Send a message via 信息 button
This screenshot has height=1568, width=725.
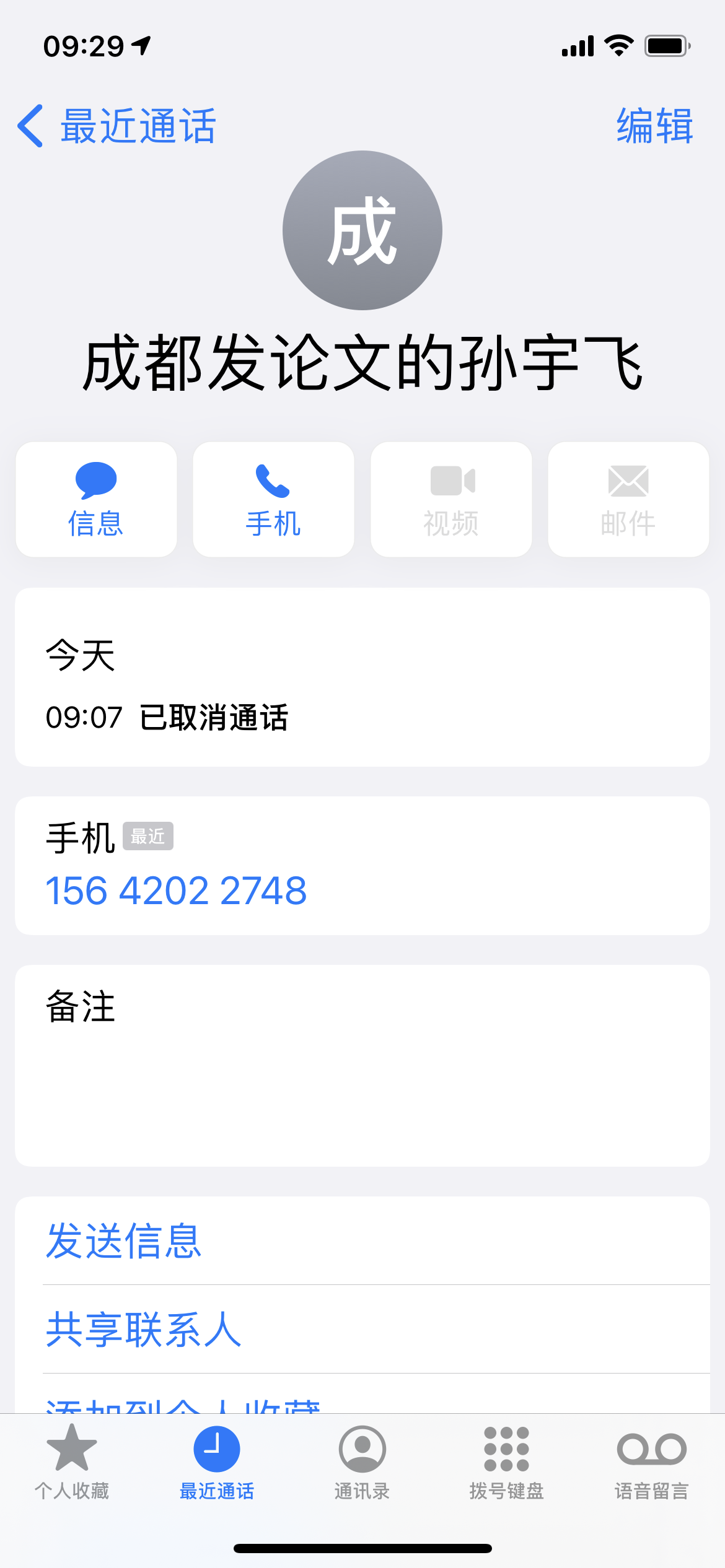pos(96,499)
